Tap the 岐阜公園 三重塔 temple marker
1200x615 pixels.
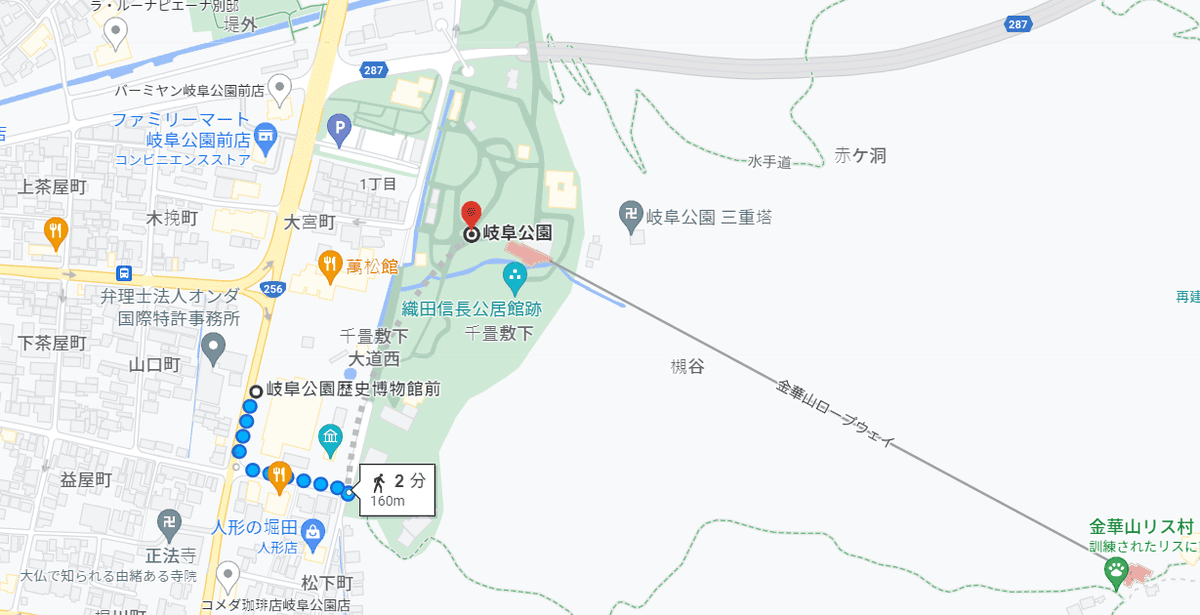(x=631, y=214)
